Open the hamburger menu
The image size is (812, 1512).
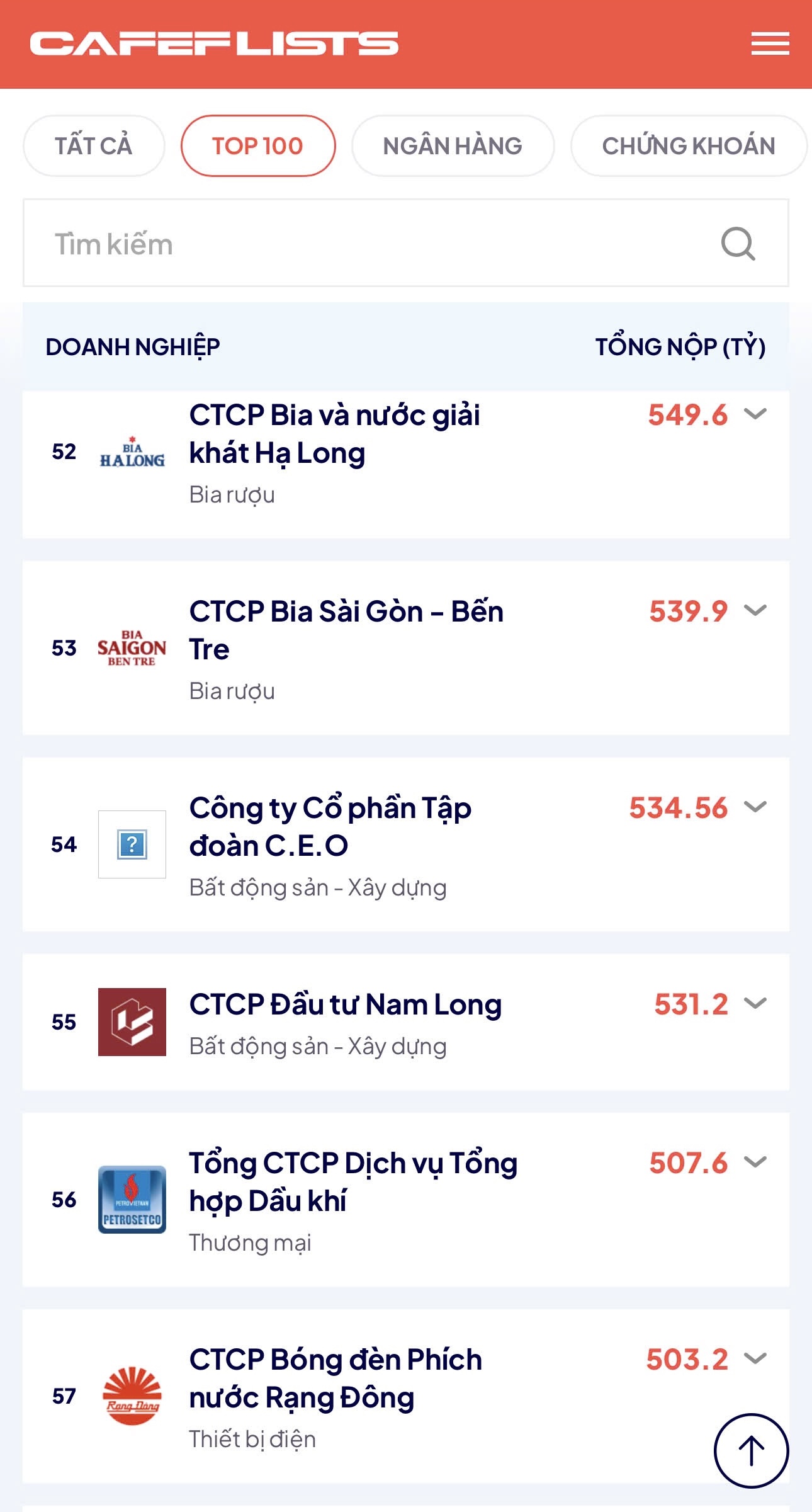[x=770, y=43]
